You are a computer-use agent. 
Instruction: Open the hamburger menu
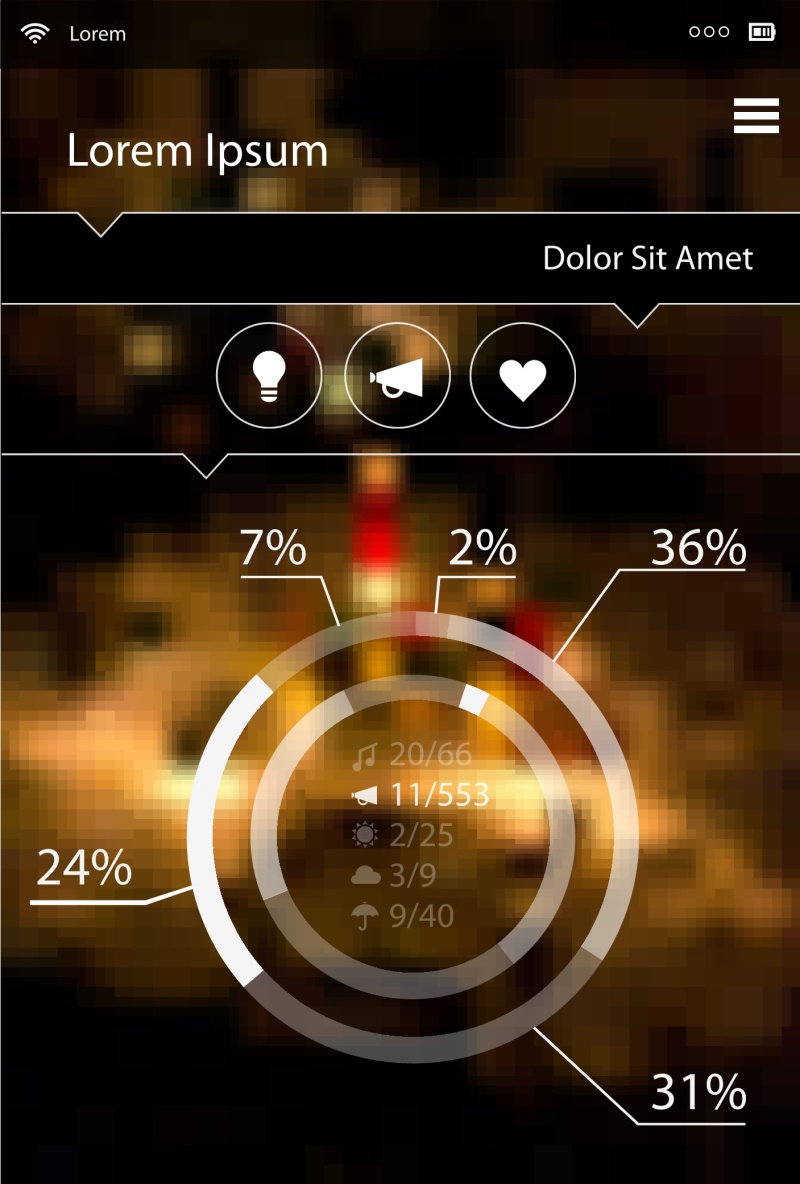756,116
